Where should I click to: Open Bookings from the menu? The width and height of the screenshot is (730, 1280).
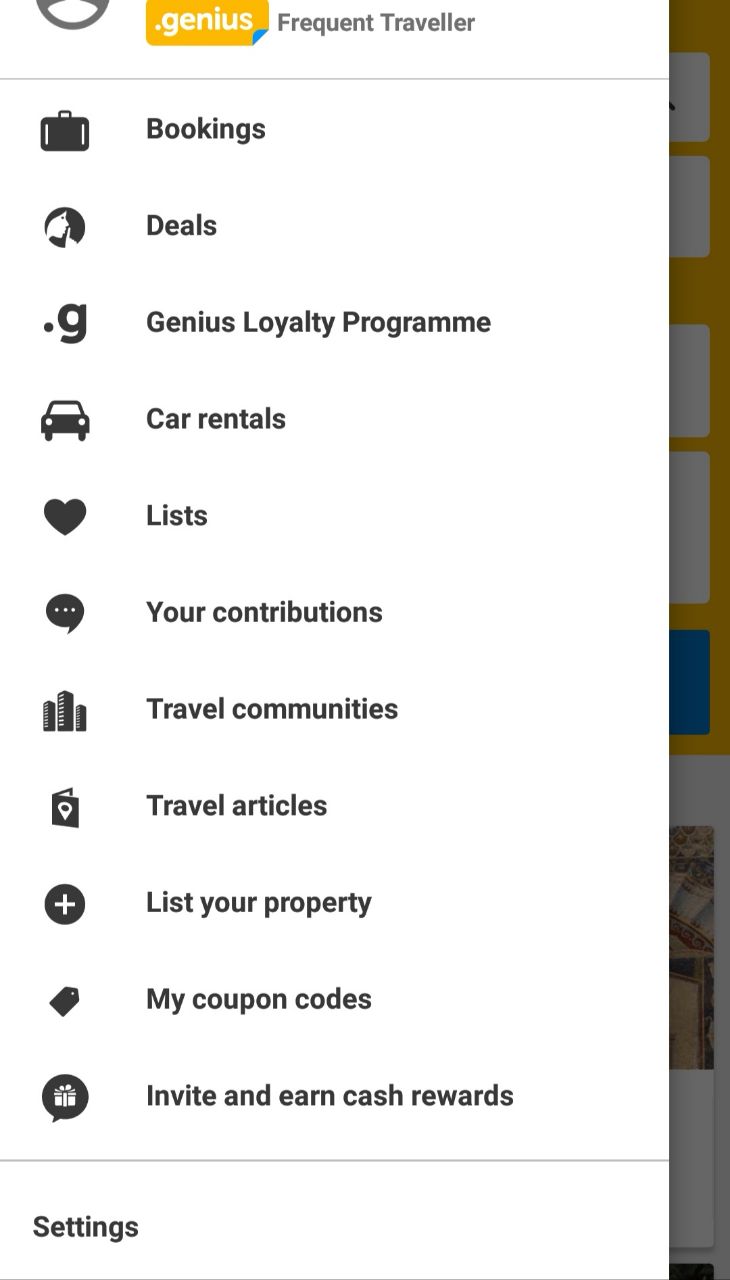click(x=334, y=129)
